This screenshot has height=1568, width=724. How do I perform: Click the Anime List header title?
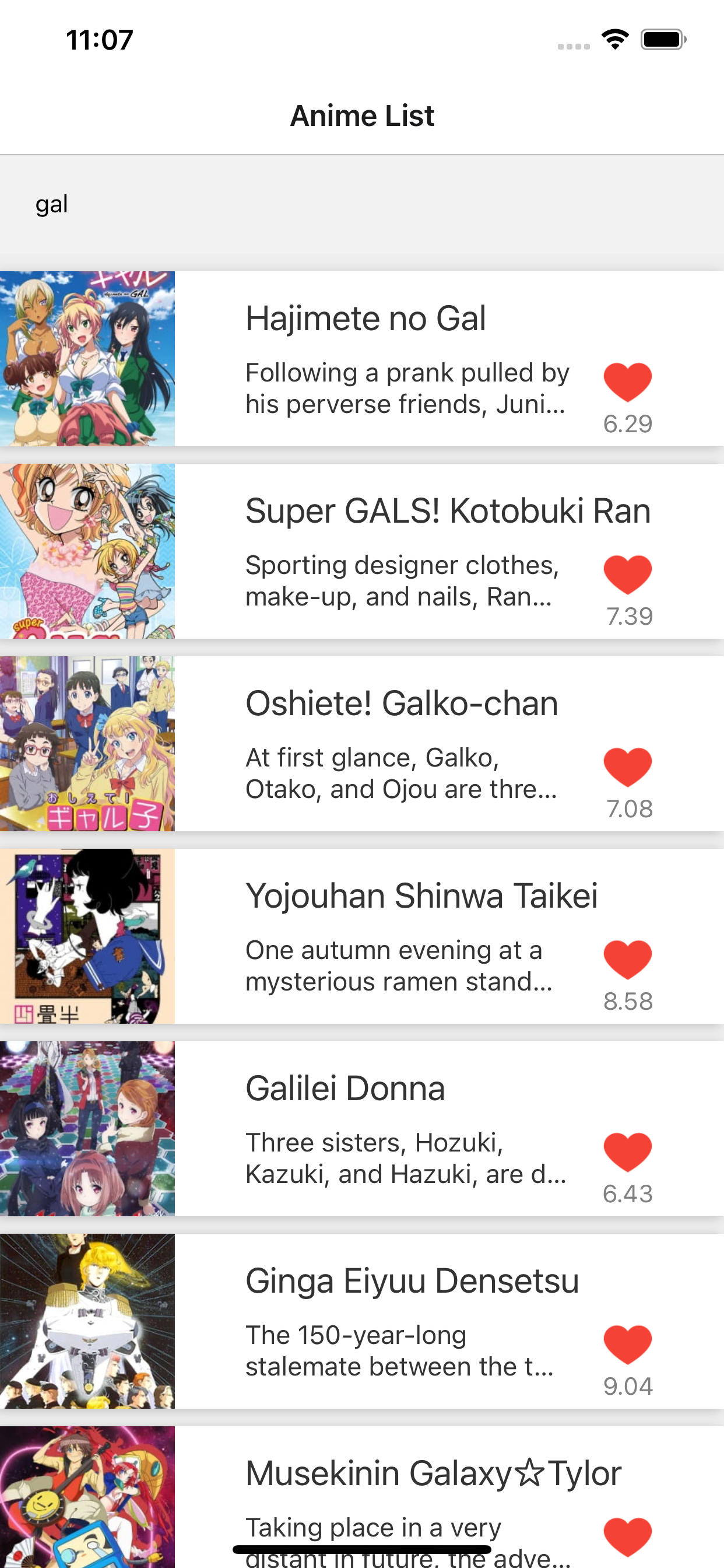coord(362,115)
